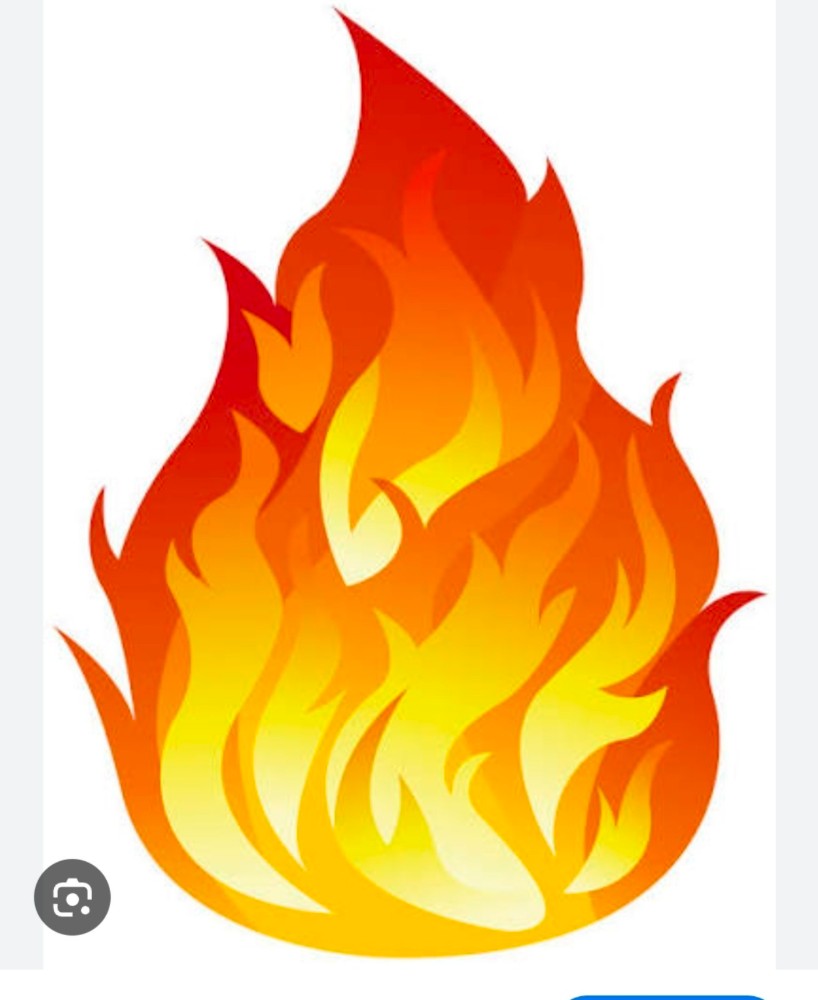
Task: Search this image with Google Lens
Action: tap(72, 897)
